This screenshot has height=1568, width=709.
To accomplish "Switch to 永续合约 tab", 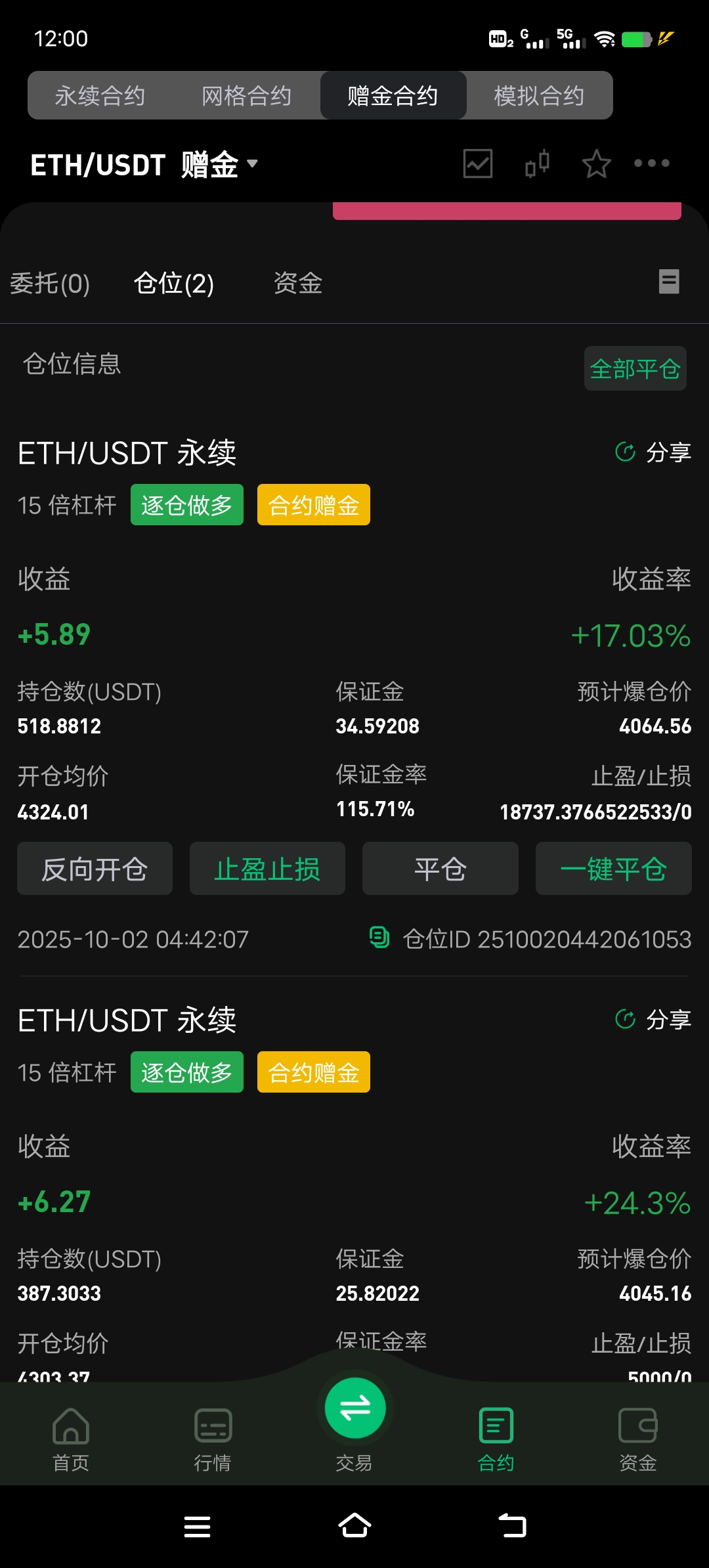I will (x=100, y=96).
